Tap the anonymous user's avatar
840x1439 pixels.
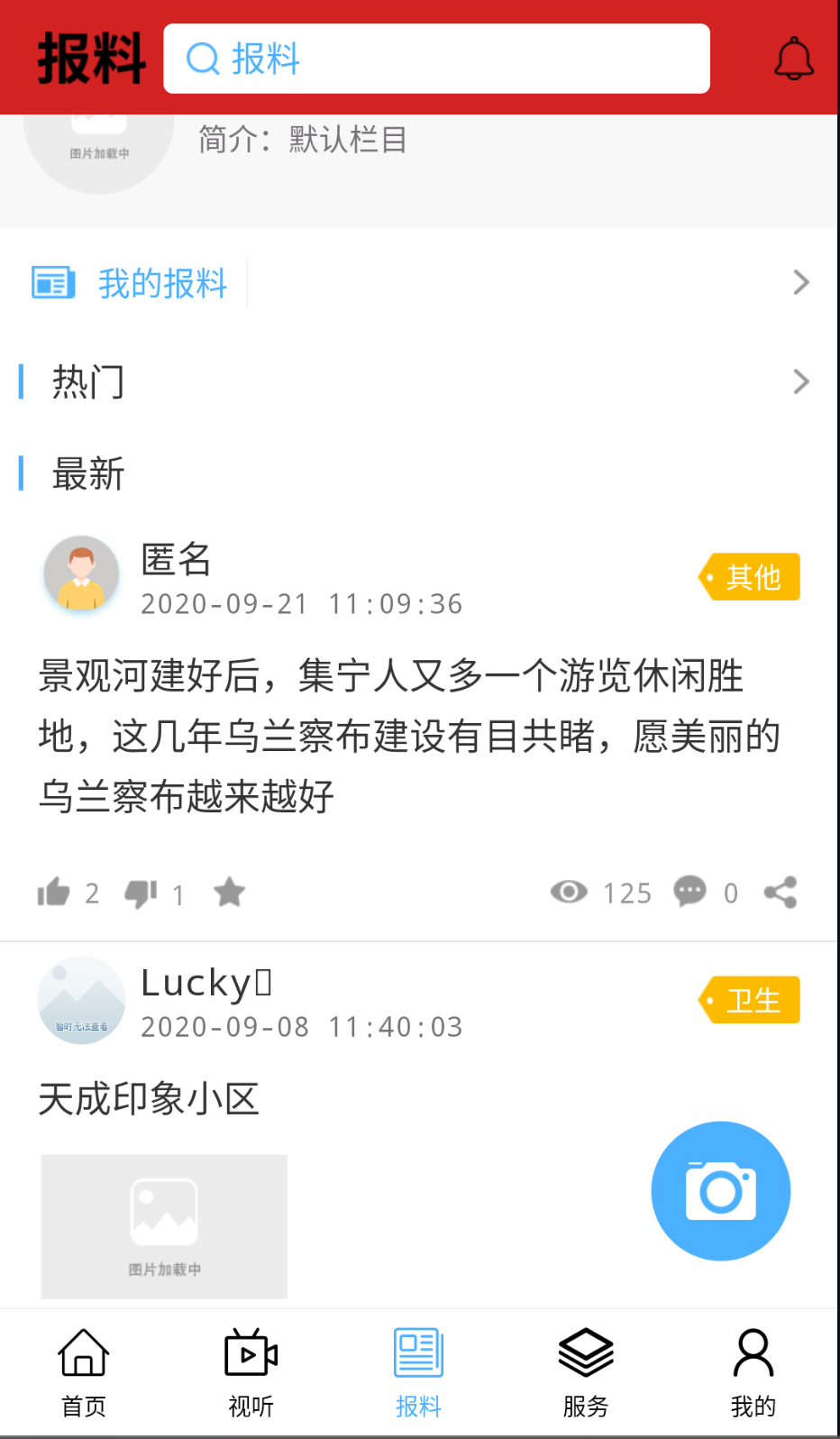pos(81,574)
